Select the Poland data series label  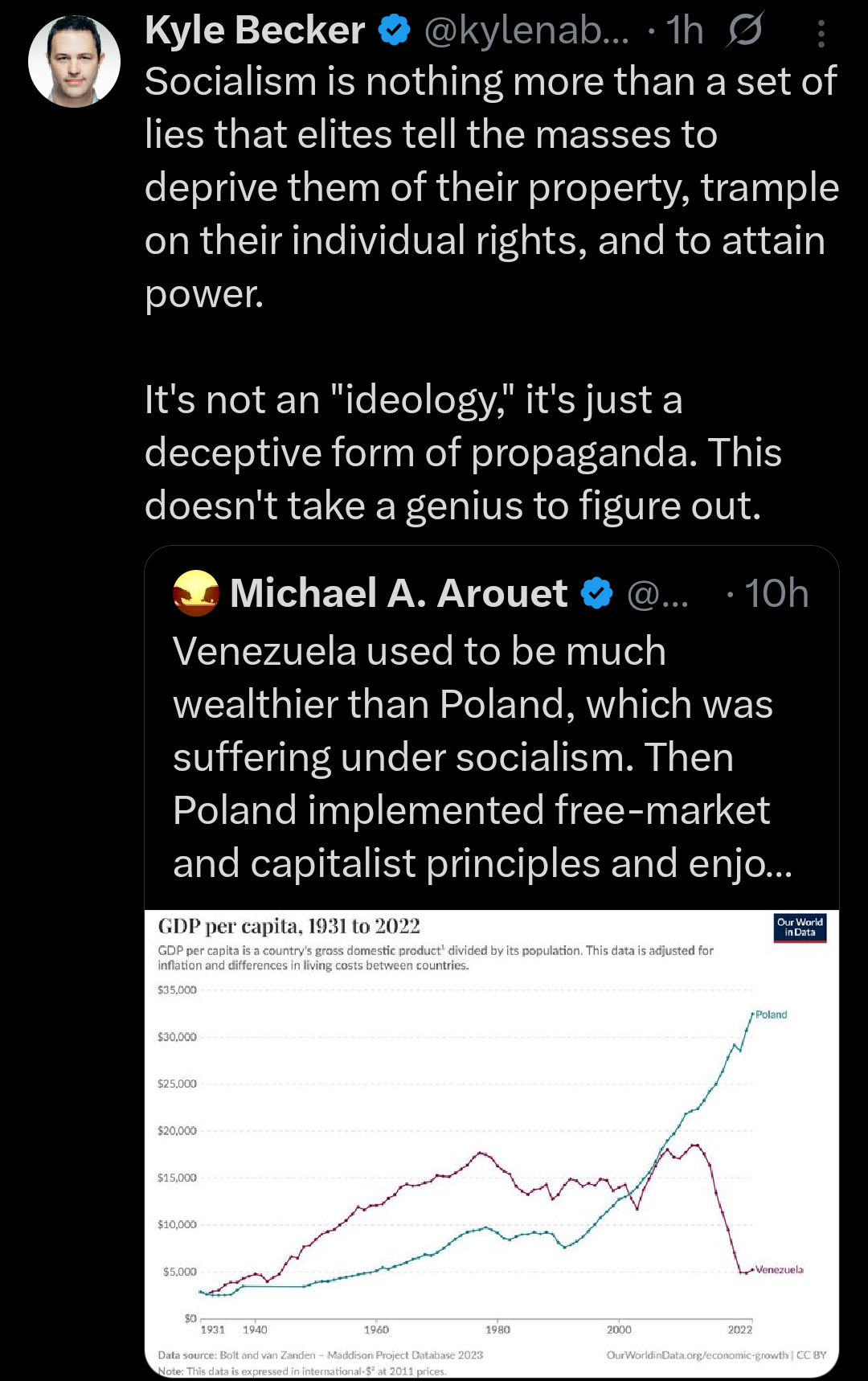pyautogui.click(x=772, y=1014)
